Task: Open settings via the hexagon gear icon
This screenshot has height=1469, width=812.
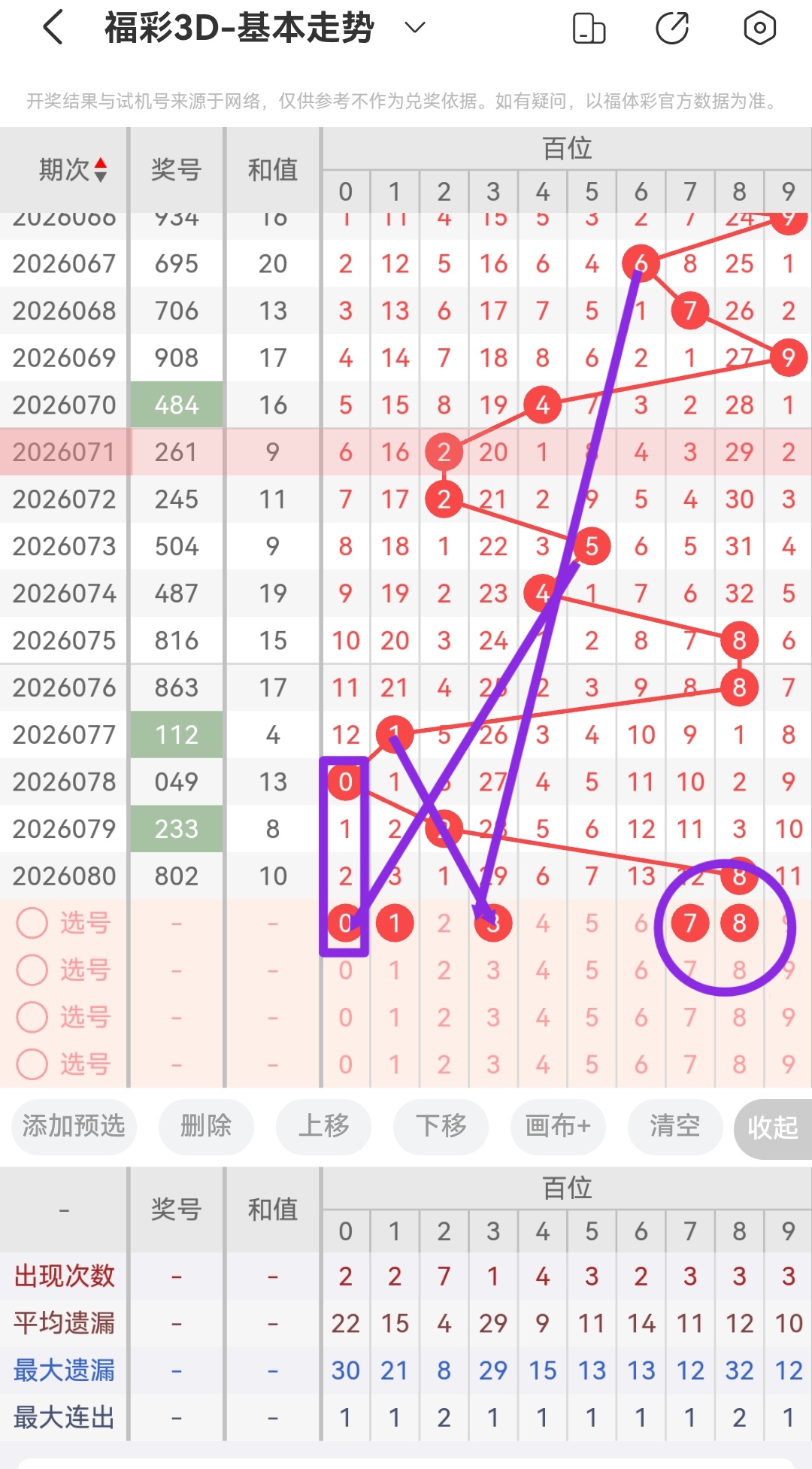Action: 759,27
